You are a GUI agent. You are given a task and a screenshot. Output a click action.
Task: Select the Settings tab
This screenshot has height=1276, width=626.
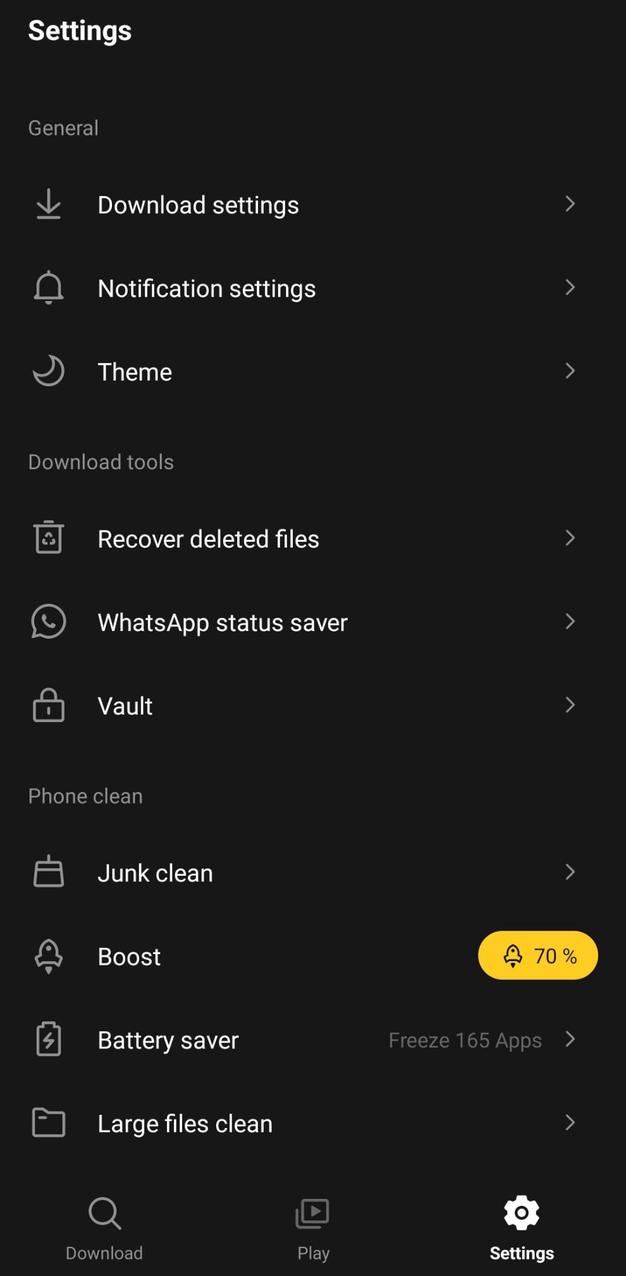[521, 1229]
